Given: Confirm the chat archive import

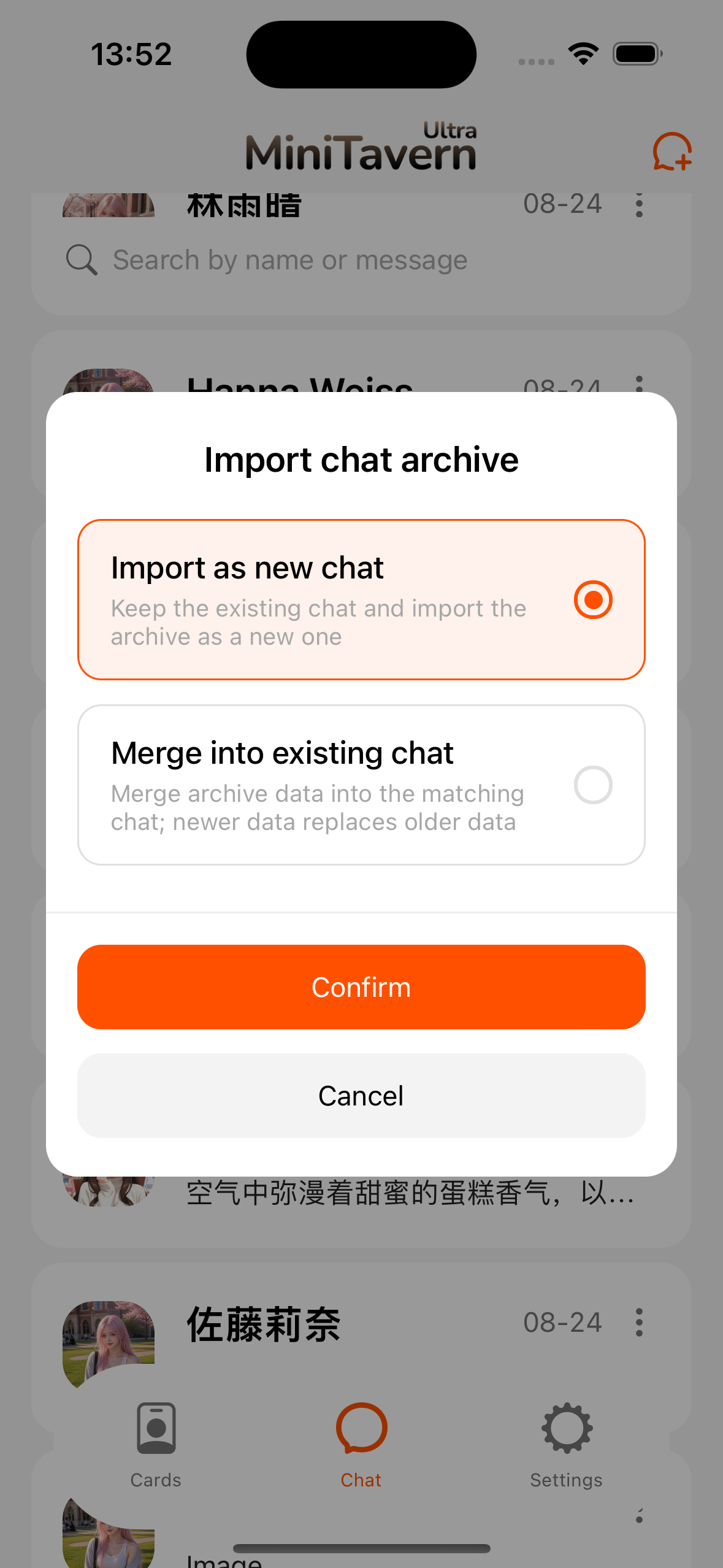Looking at the screenshot, I should click(361, 987).
